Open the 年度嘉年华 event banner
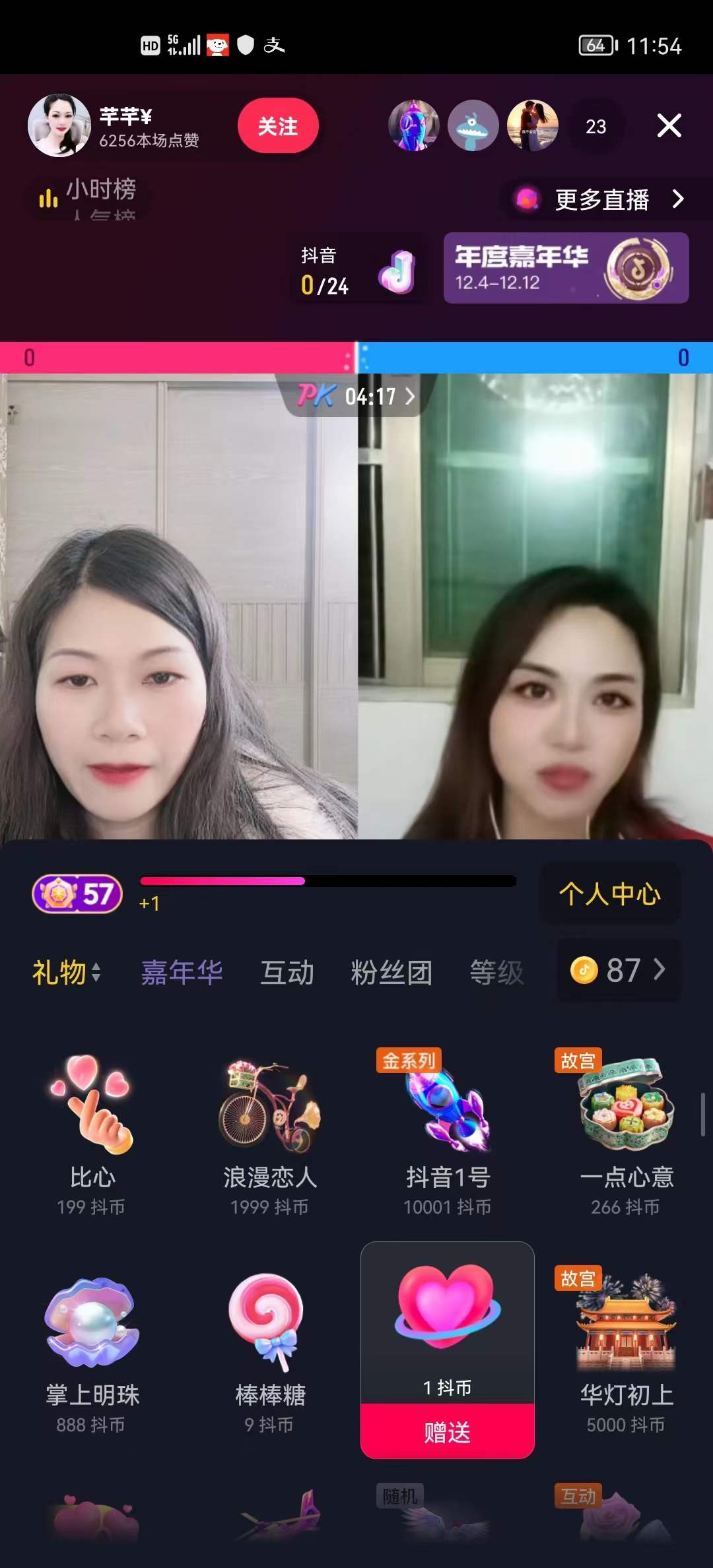 (566, 268)
